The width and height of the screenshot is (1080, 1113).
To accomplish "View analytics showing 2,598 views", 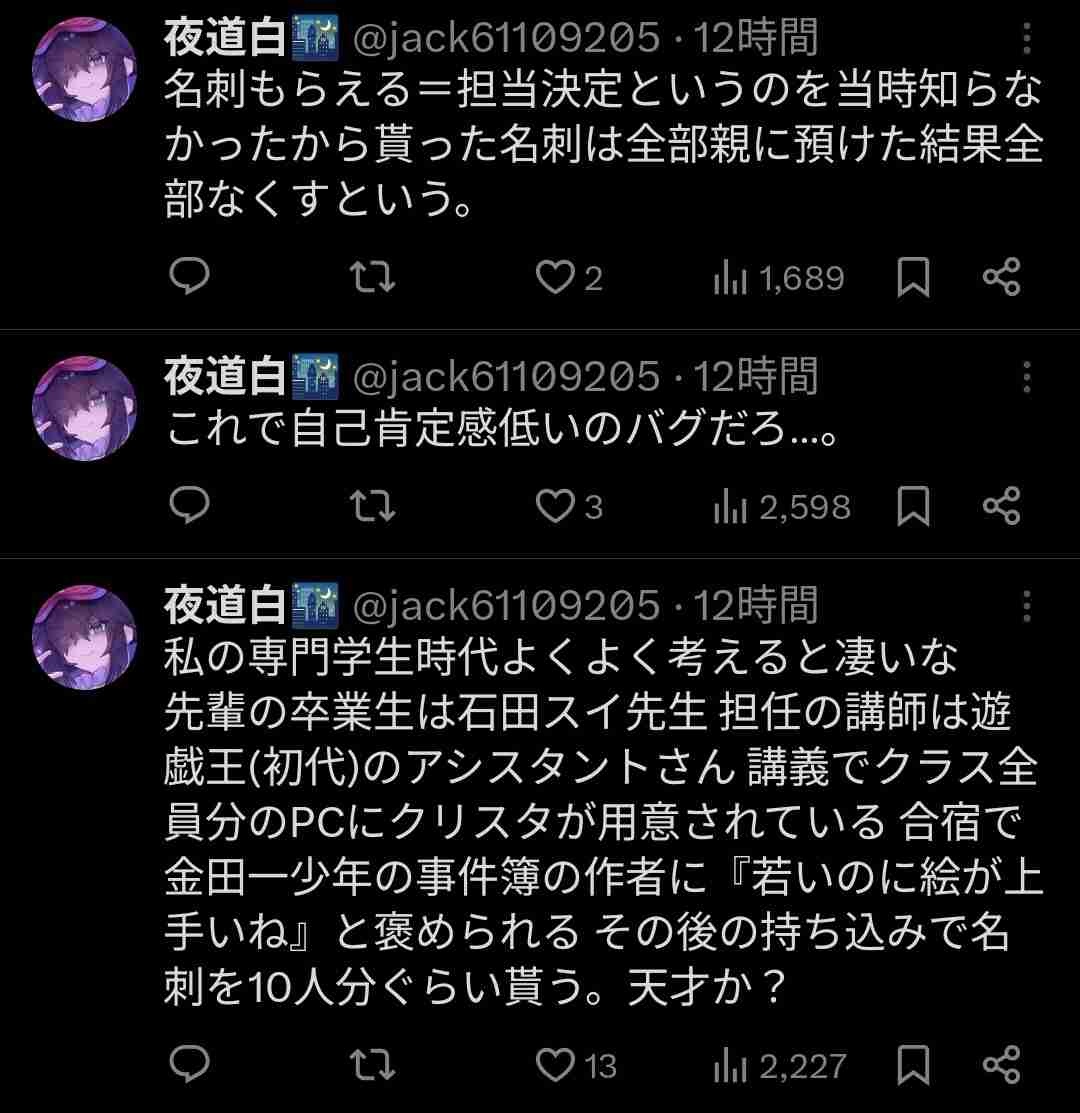I will pos(782,508).
